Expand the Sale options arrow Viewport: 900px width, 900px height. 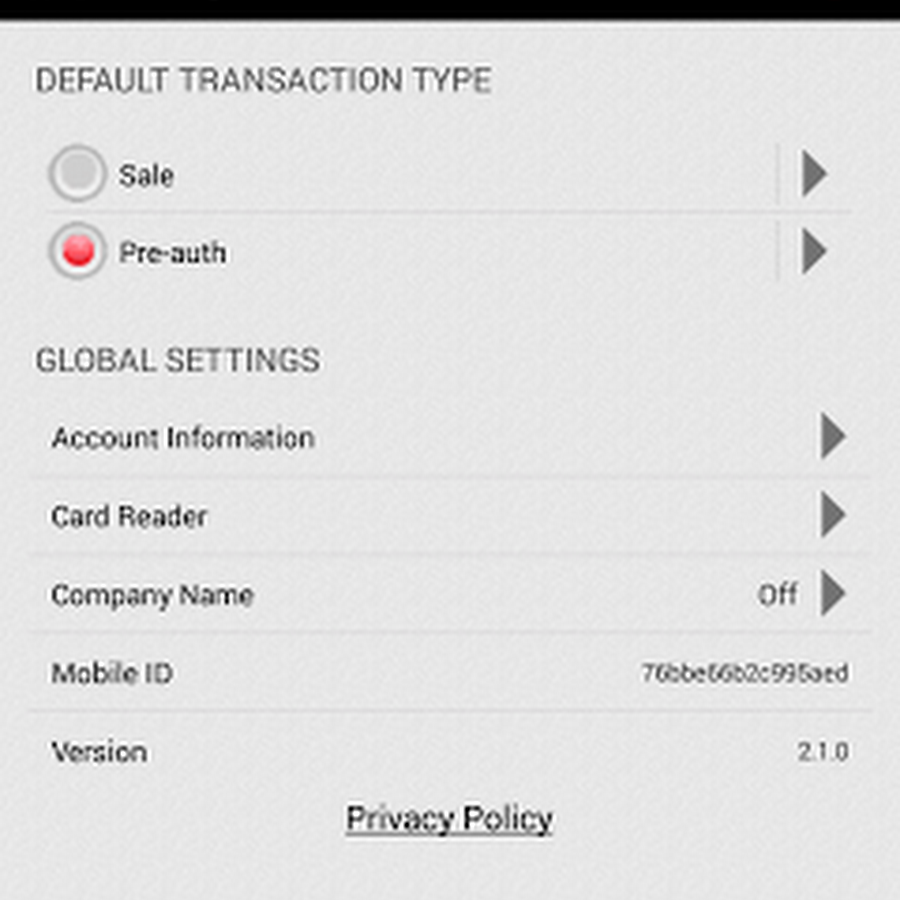[814, 175]
